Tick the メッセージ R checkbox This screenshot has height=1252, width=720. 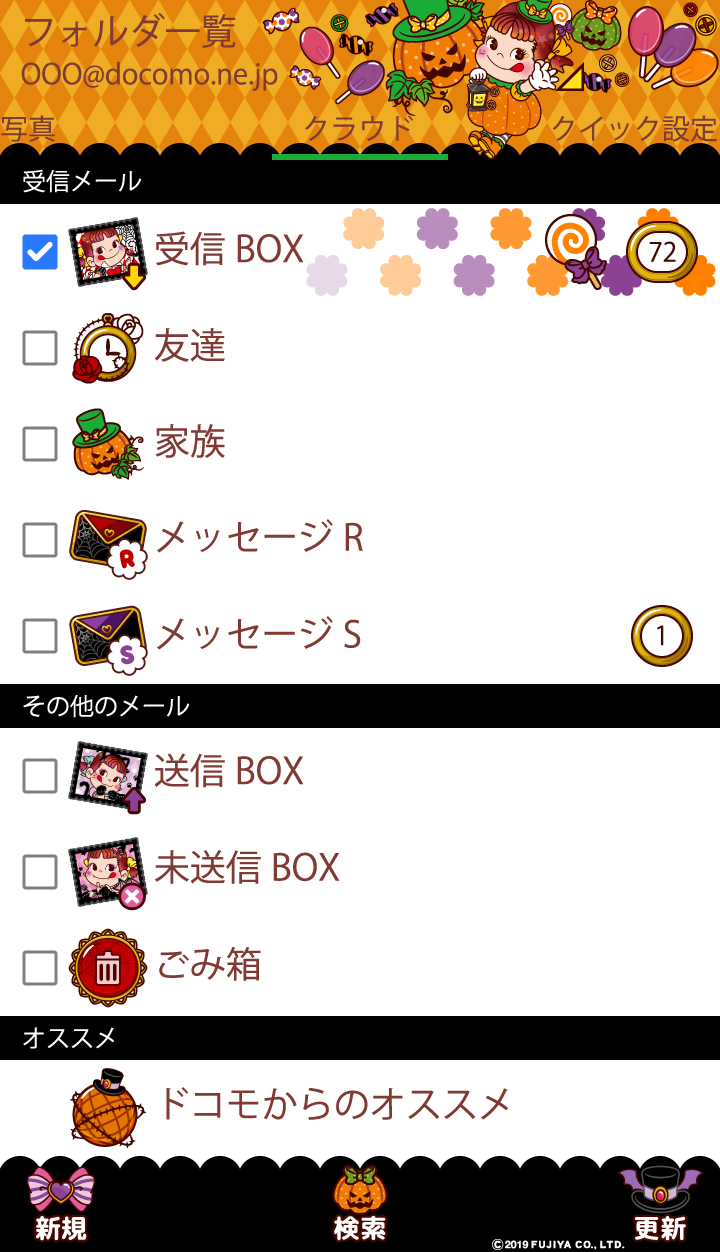click(40, 540)
